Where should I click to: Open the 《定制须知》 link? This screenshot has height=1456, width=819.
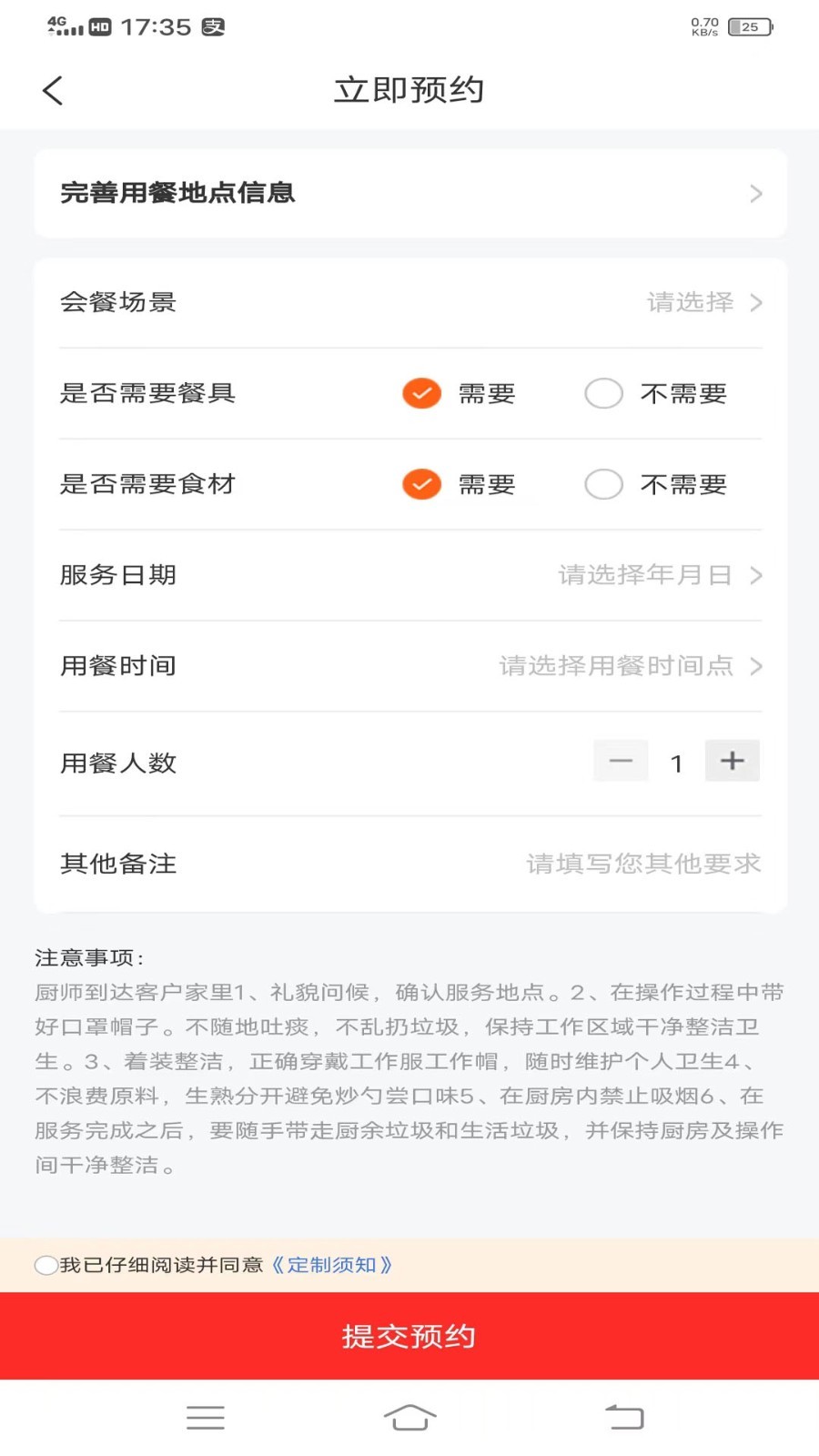click(x=332, y=1265)
